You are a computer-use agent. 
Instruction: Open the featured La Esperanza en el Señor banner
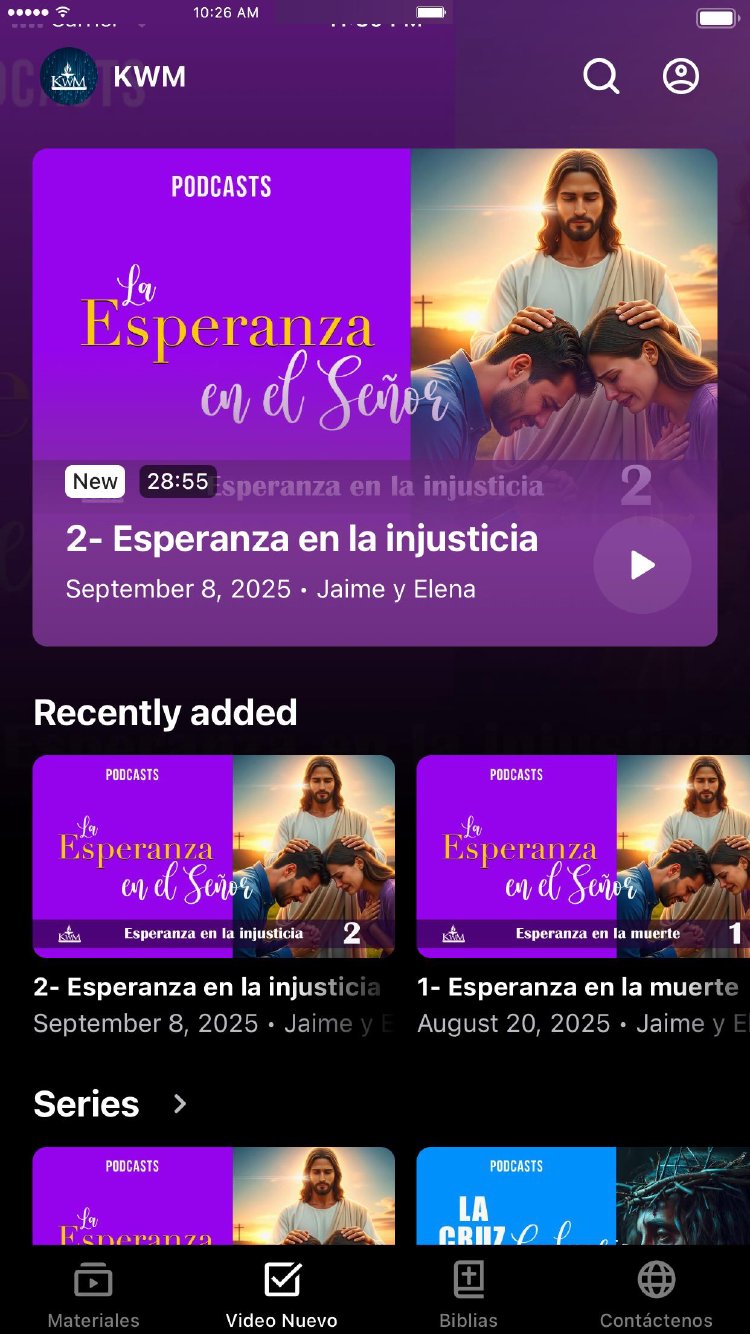(x=375, y=305)
